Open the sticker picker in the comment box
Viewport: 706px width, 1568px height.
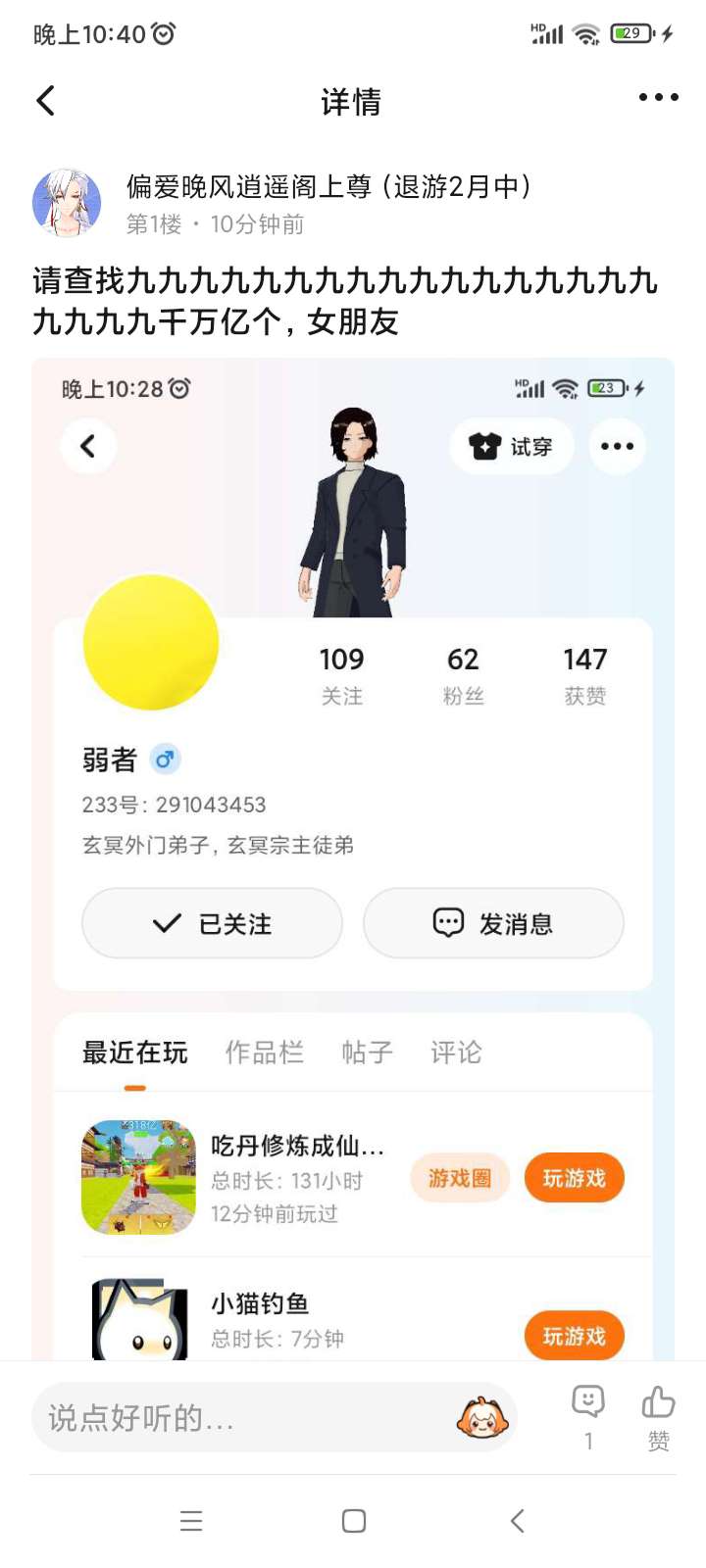click(x=481, y=1417)
